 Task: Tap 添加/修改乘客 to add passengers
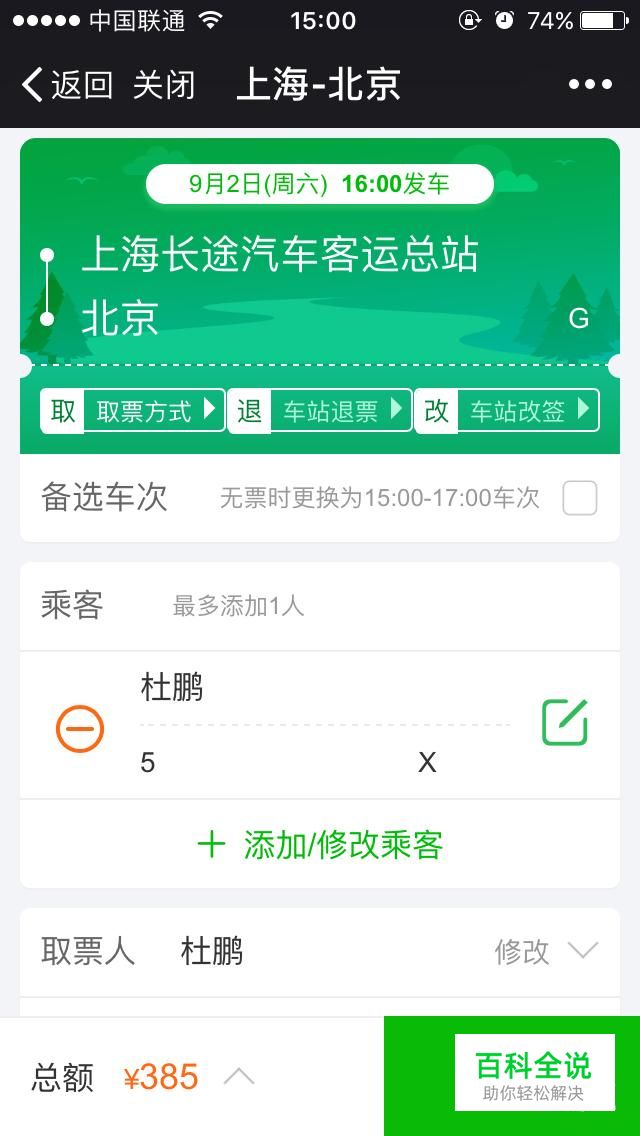[320, 845]
